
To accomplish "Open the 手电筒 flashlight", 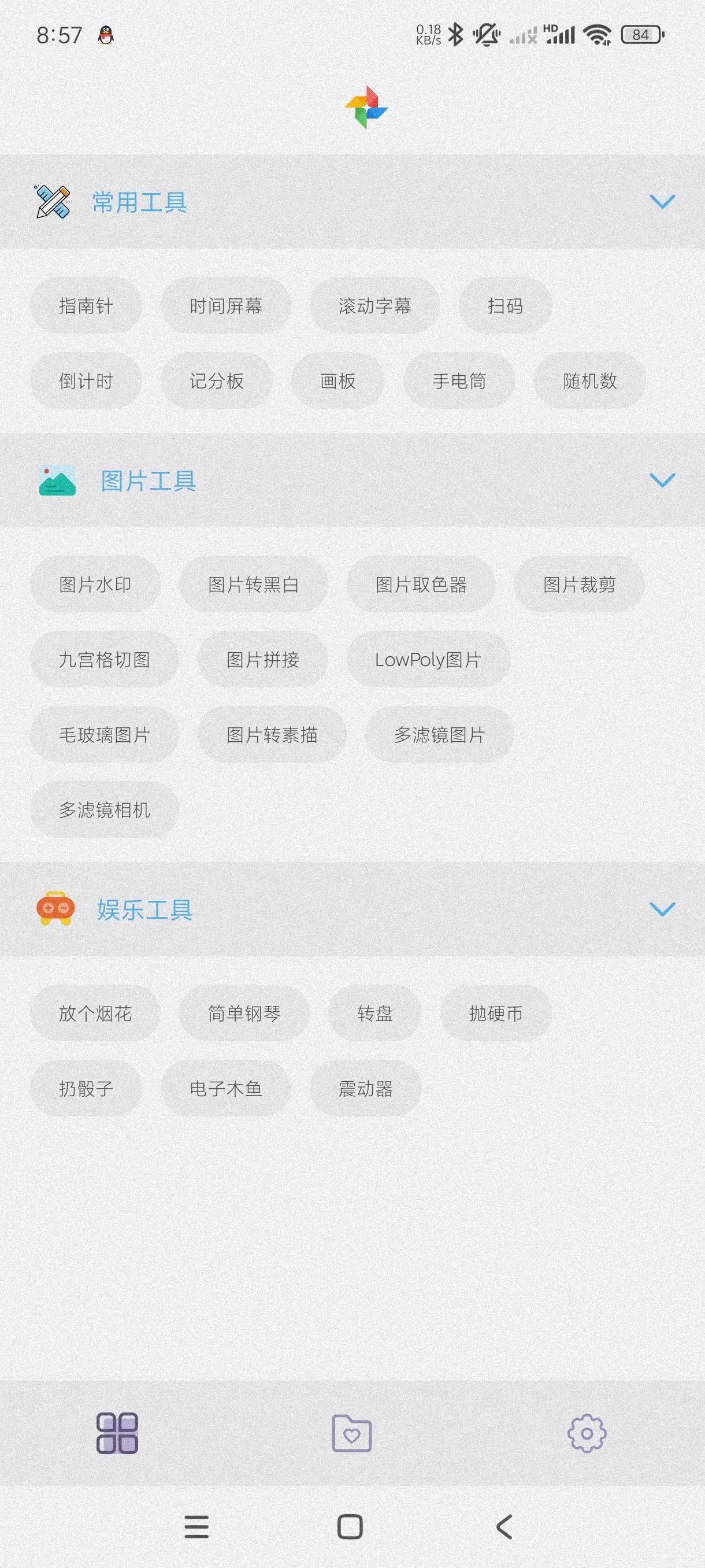I will click(459, 381).
